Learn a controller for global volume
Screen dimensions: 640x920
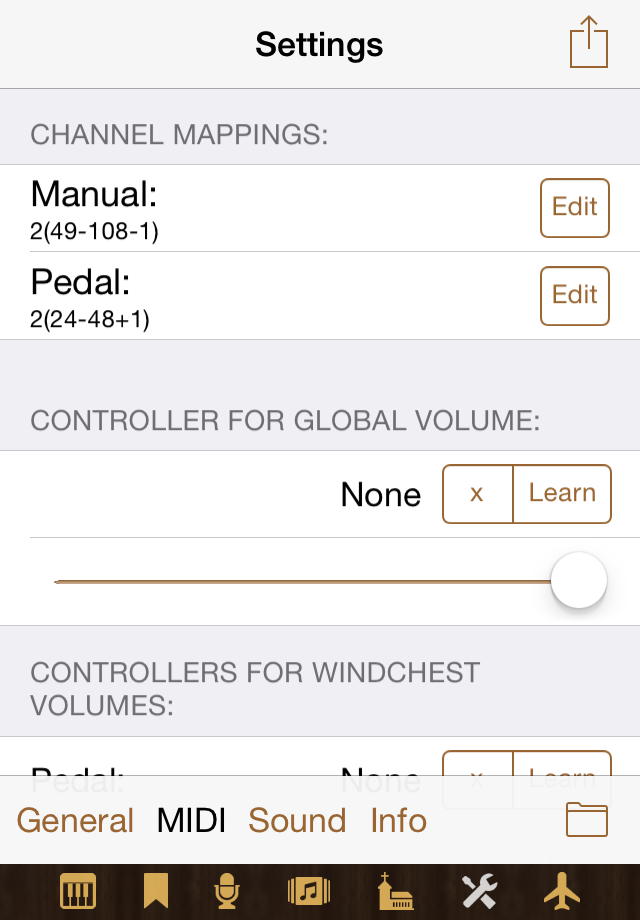562,494
